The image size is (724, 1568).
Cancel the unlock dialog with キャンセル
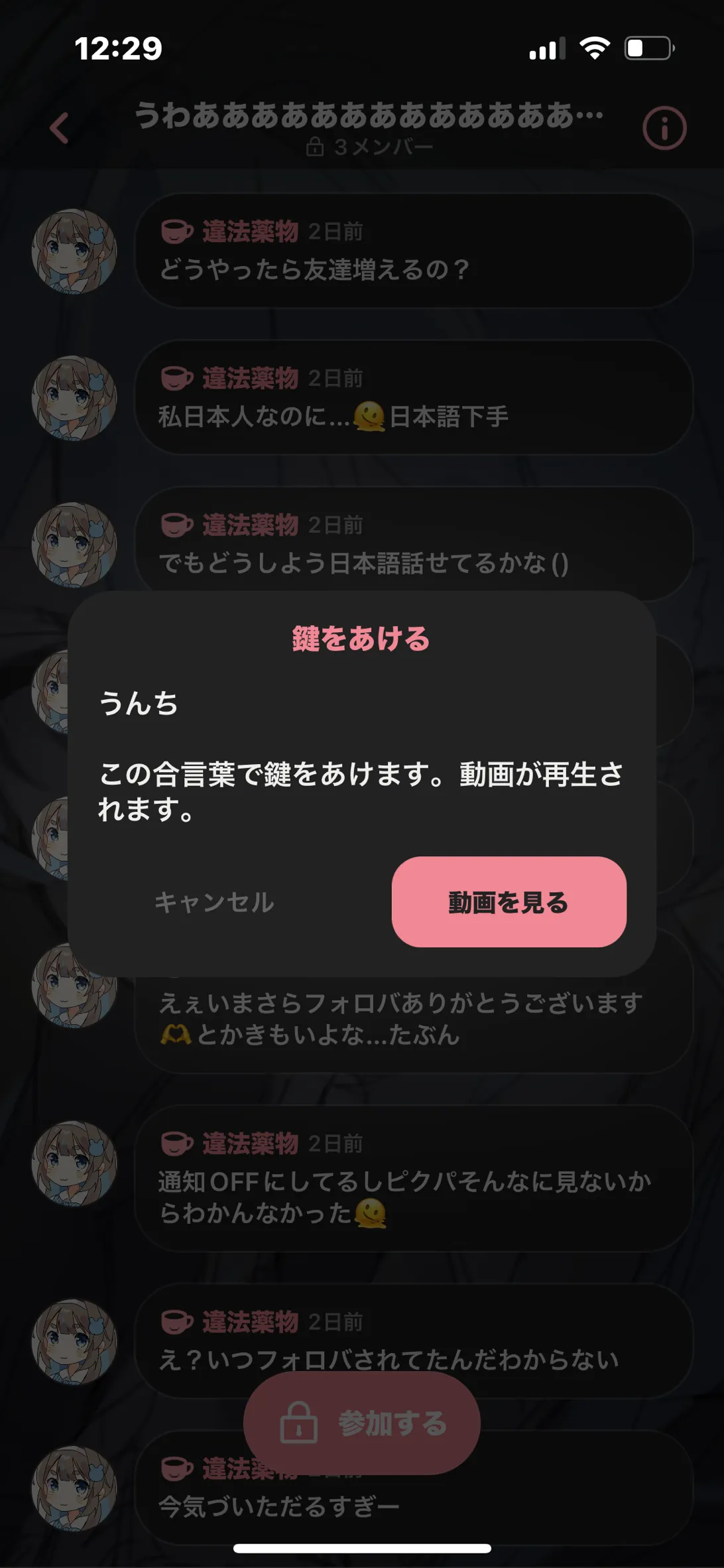click(x=213, y=902)
